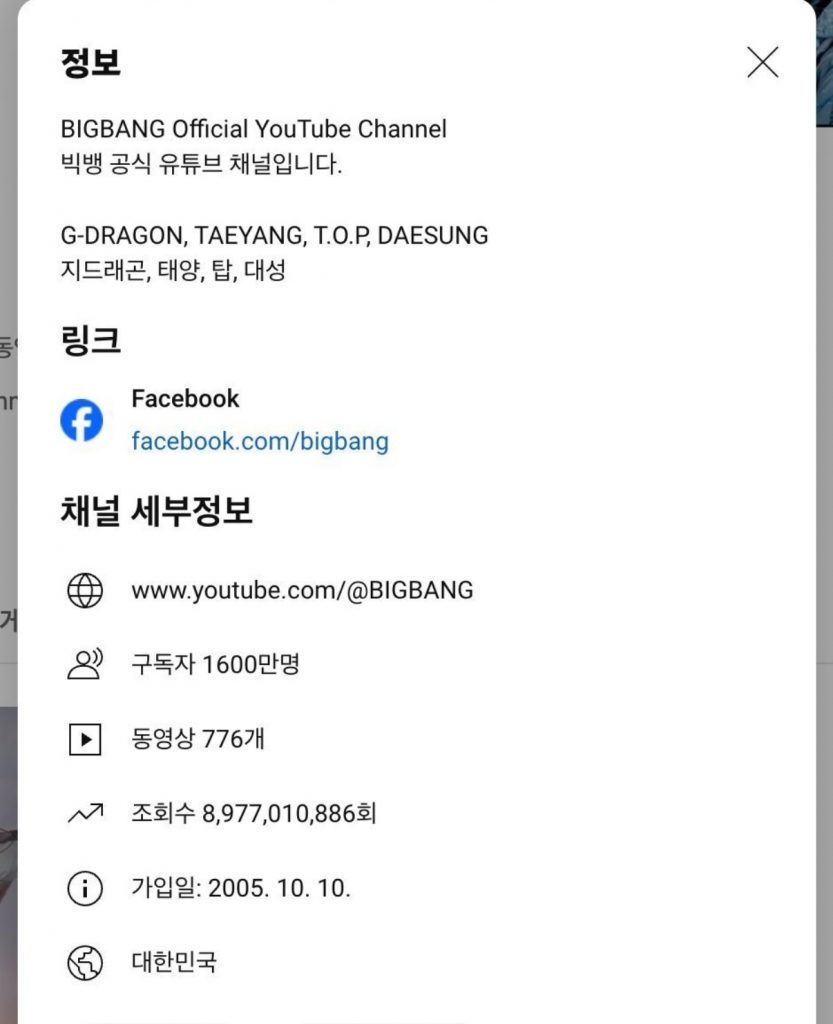Open the facebook.com/bigbang link
Viewport: 833px width, 1024px height.
click(x=260, y=441)
